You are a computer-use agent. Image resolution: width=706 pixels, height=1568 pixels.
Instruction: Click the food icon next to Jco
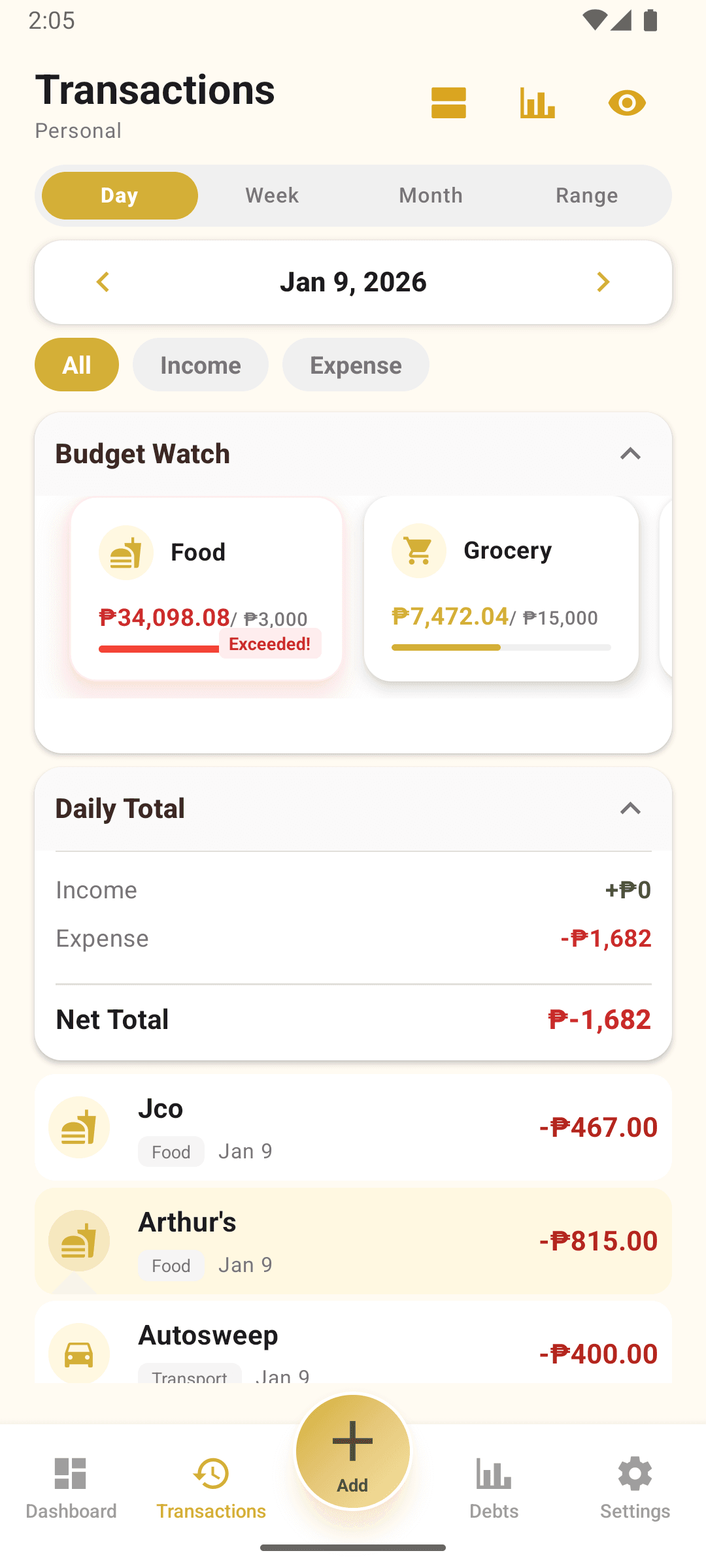tap(78, 1127)
